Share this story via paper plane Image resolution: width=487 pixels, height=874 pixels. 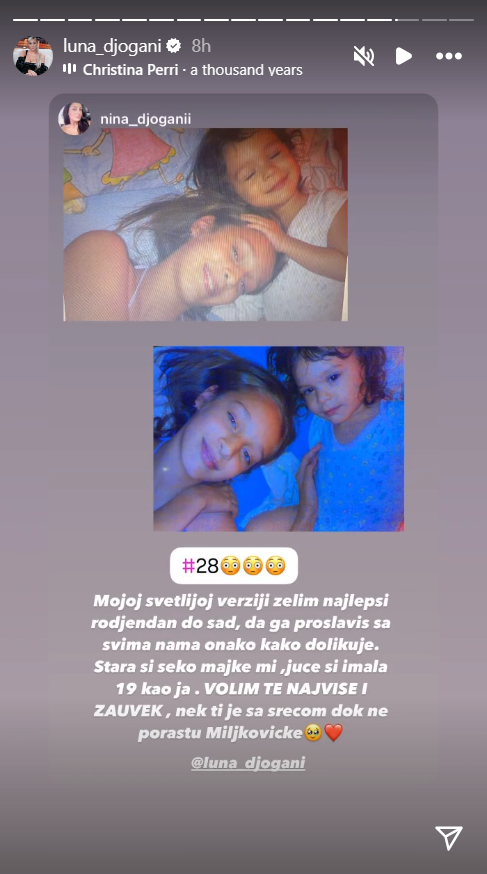pos(449,837)
